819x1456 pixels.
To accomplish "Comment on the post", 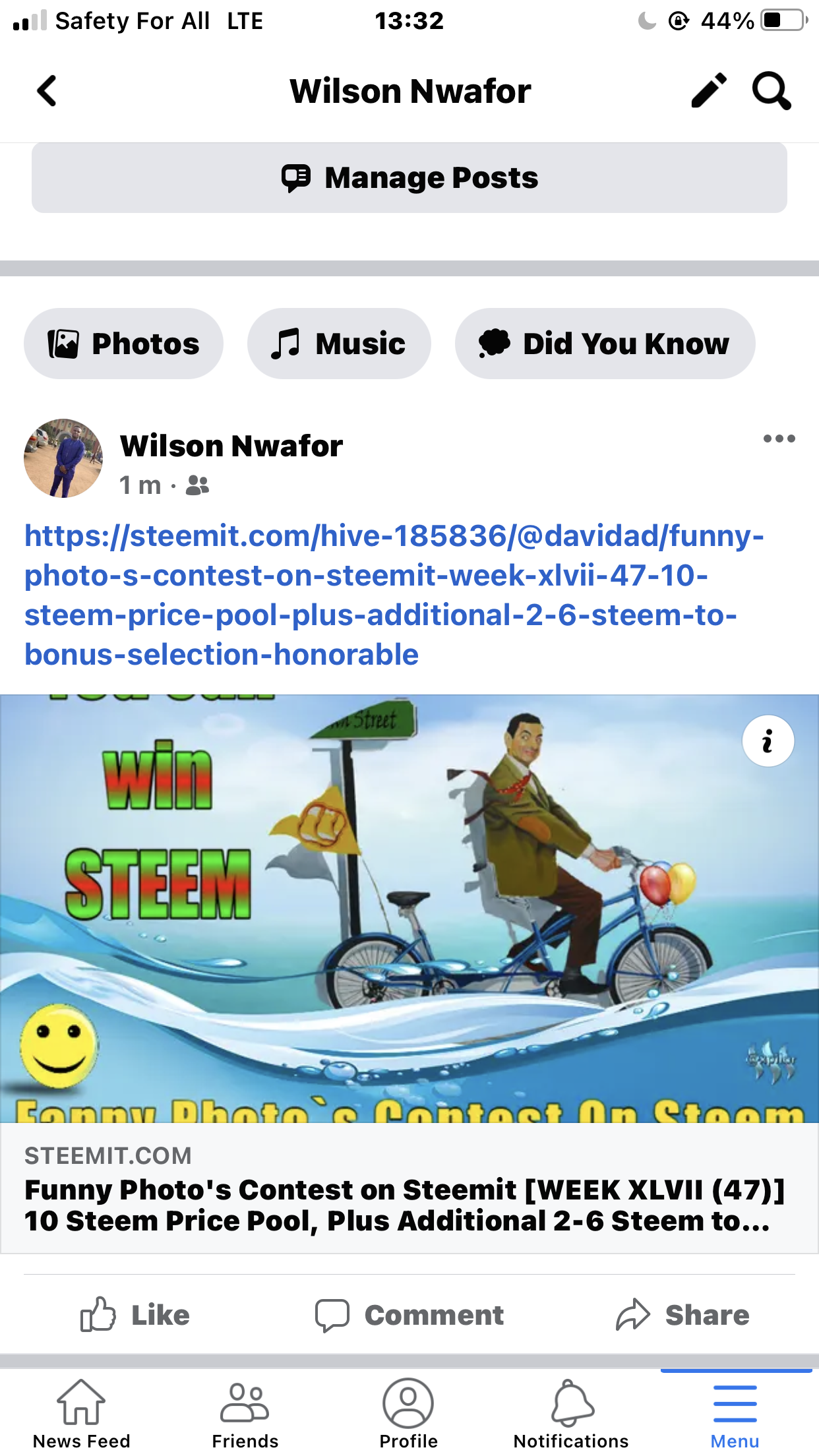I will pos(409,1315).
